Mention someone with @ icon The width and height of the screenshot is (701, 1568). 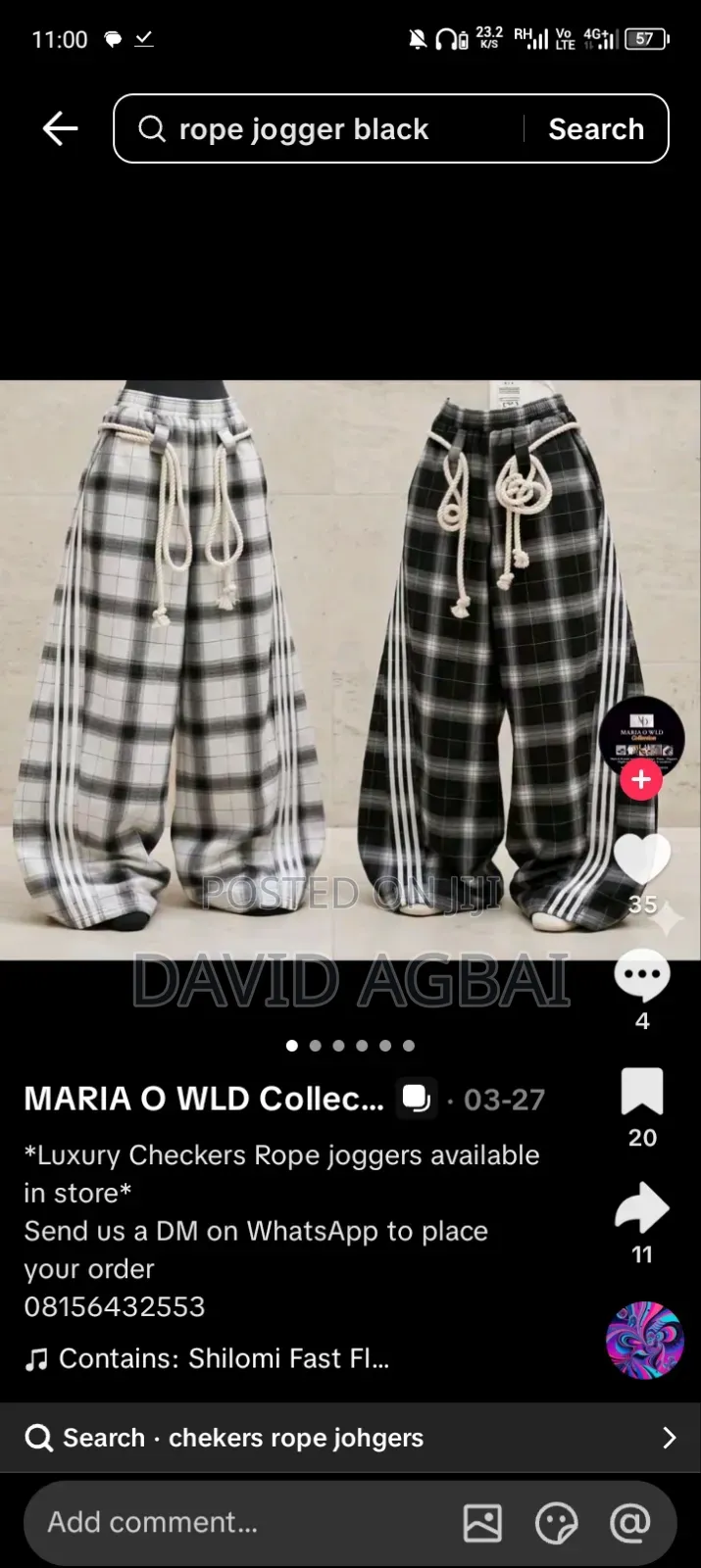pos(630,1523)
